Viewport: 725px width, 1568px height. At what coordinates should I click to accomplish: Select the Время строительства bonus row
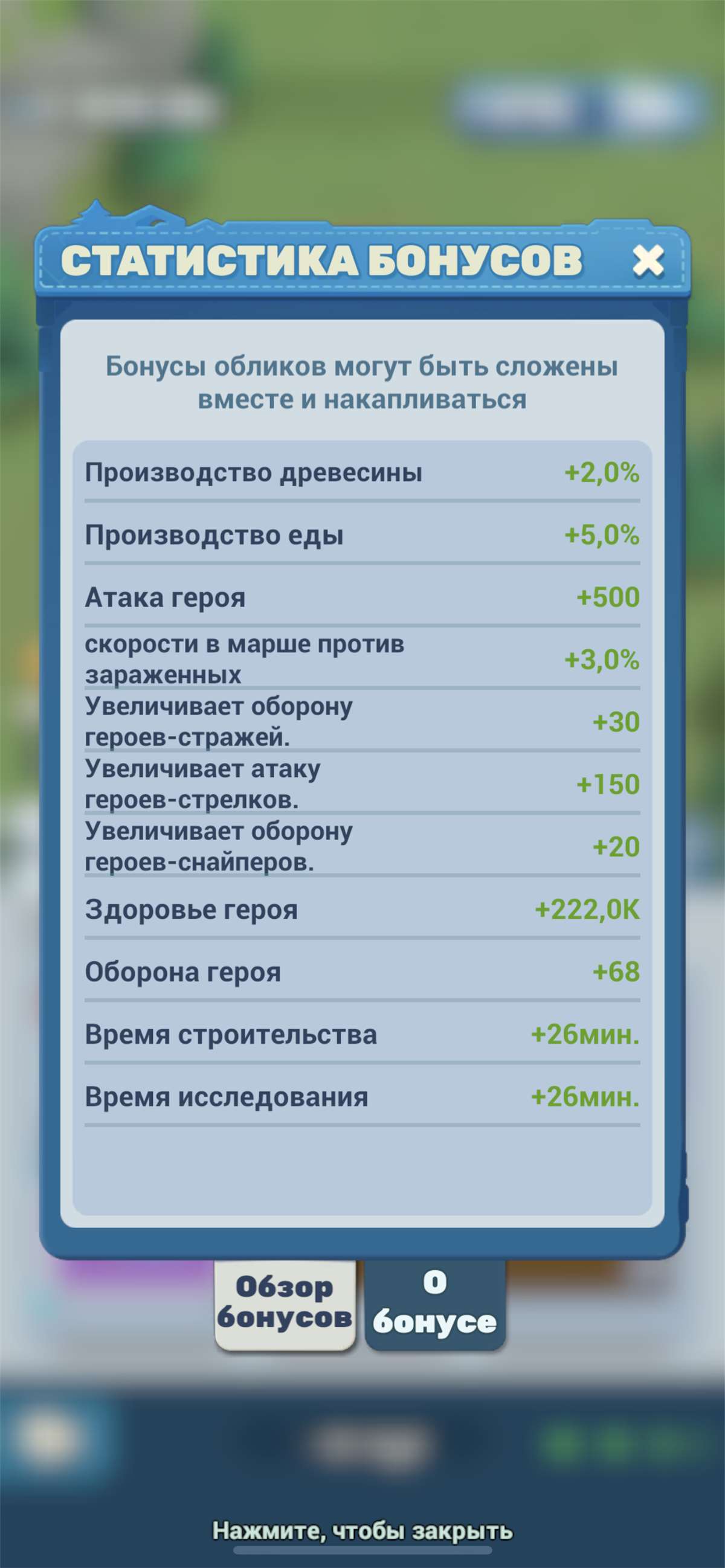(362, 1035)
